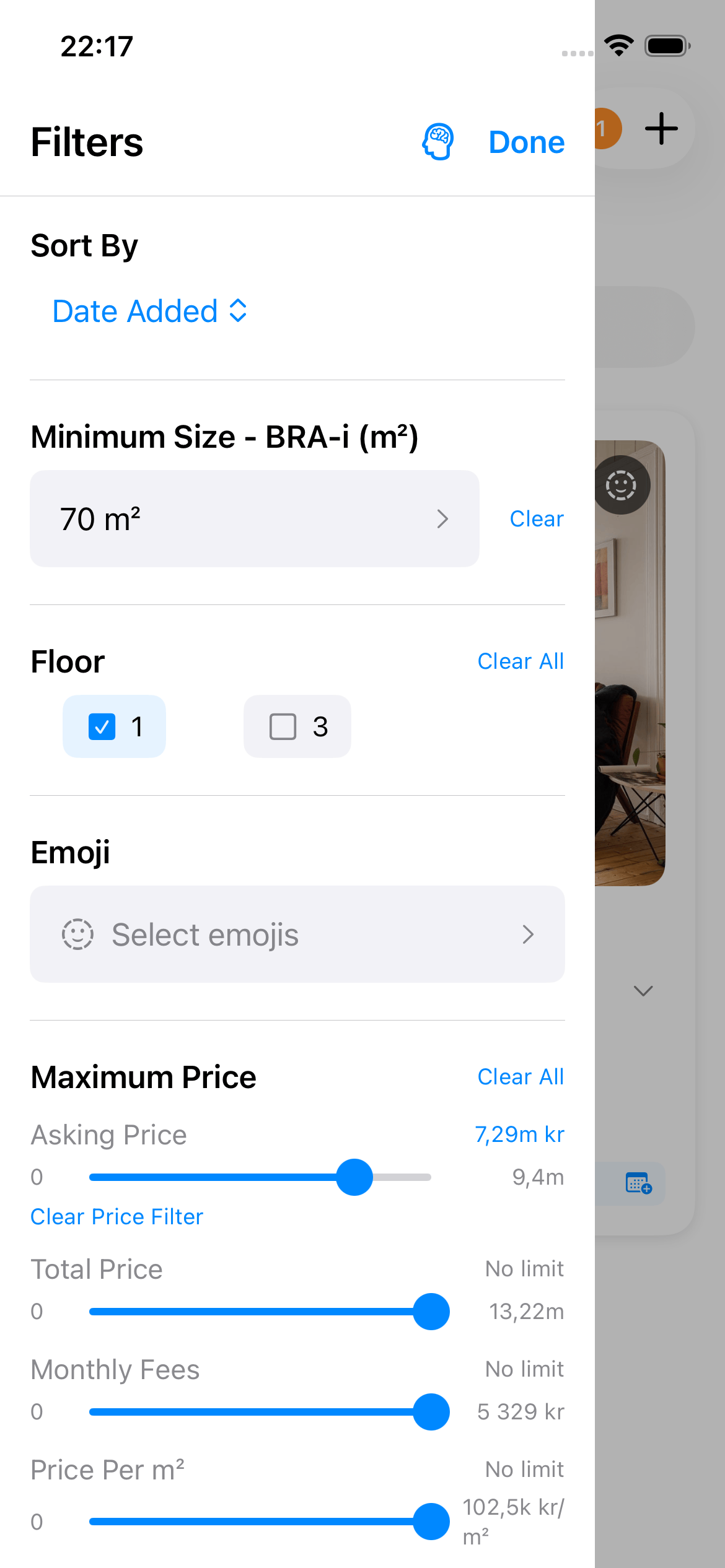The width and height of the screenshot is (725, 1568).
Task: Tap the down chevron below the listing card
Action: point(642,990)
